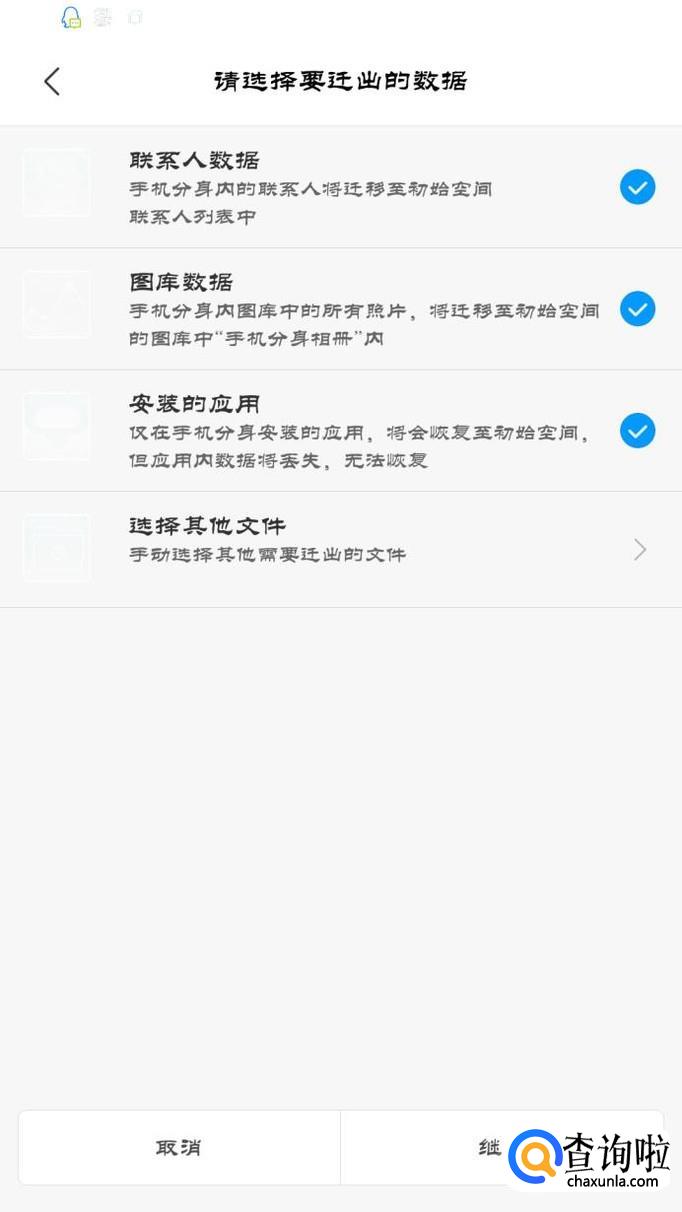Tap the 继续 button
Image resolution: width=682 pixels, height=1212 pixels.
pos(488,1148)
